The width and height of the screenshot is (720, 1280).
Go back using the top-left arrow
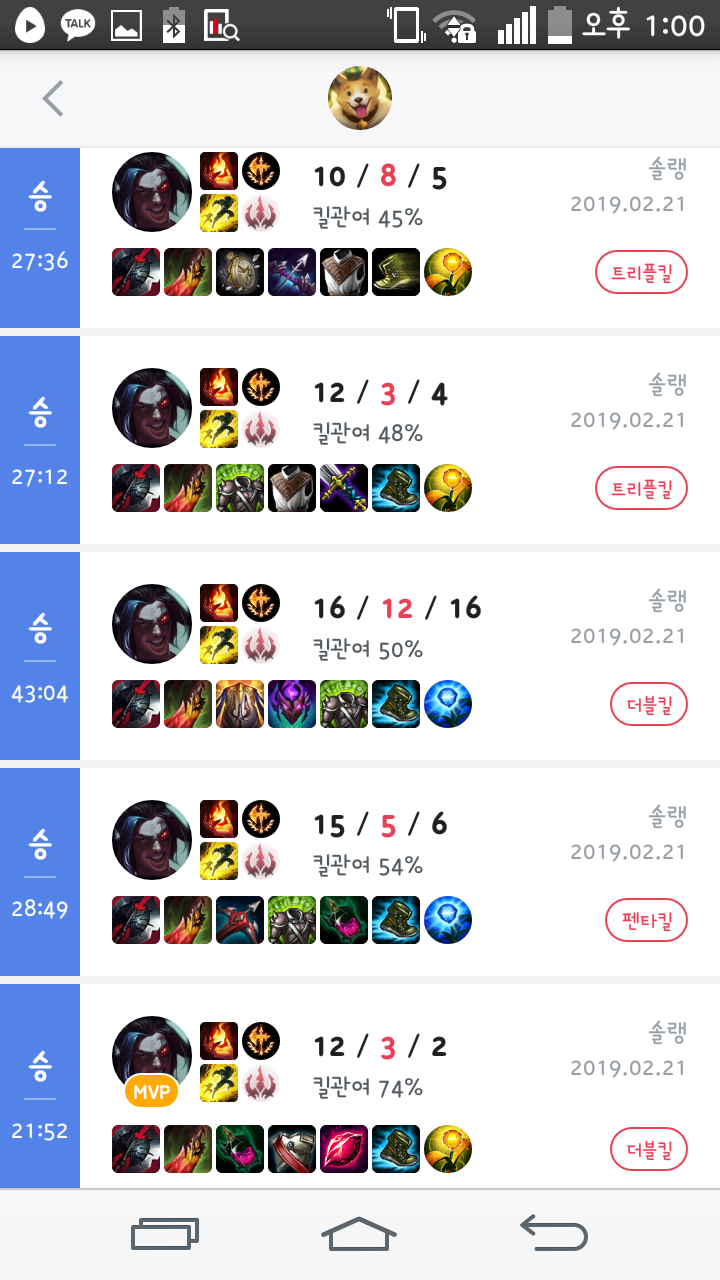53,99
